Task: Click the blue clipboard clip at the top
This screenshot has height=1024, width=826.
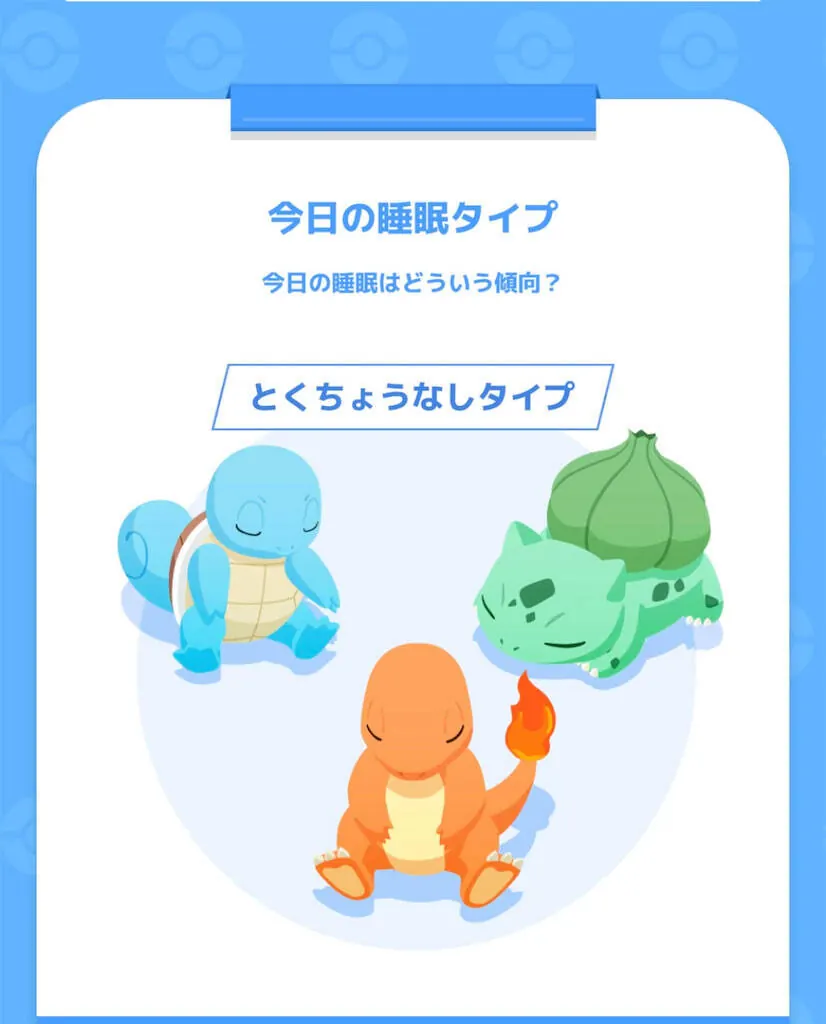Action: (413, 105)
